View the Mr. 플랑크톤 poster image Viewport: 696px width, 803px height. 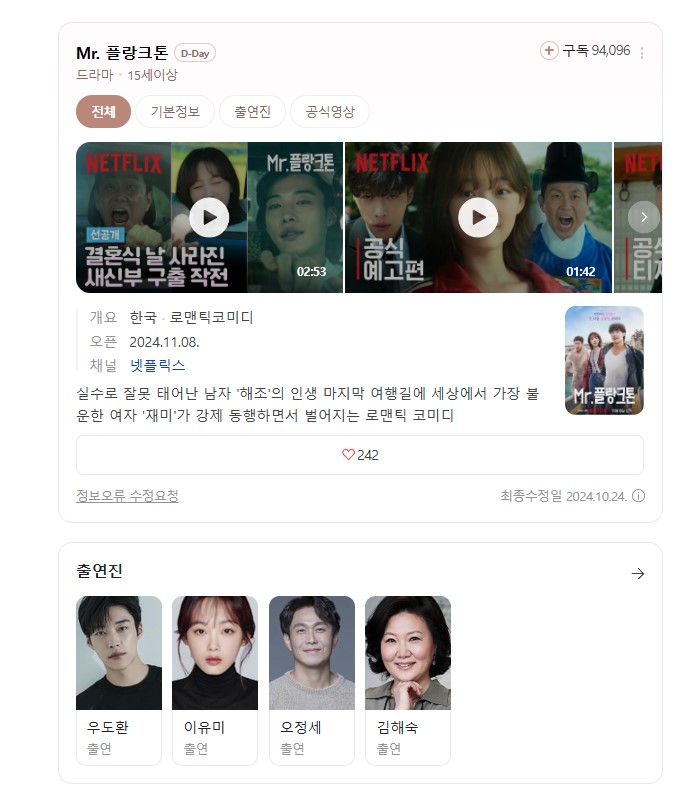click(604, 360)
